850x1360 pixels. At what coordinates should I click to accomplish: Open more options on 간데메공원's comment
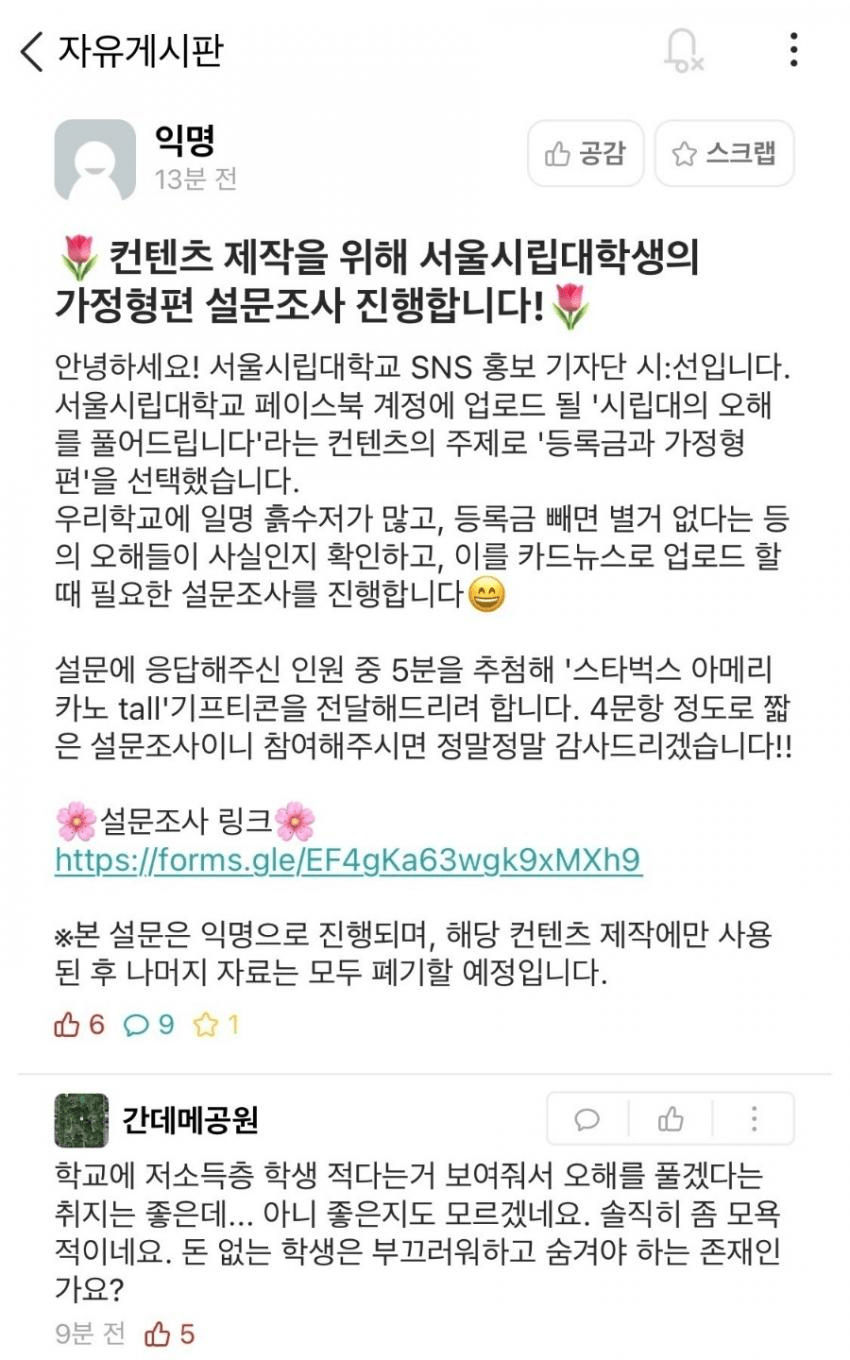click(754, 1118)
